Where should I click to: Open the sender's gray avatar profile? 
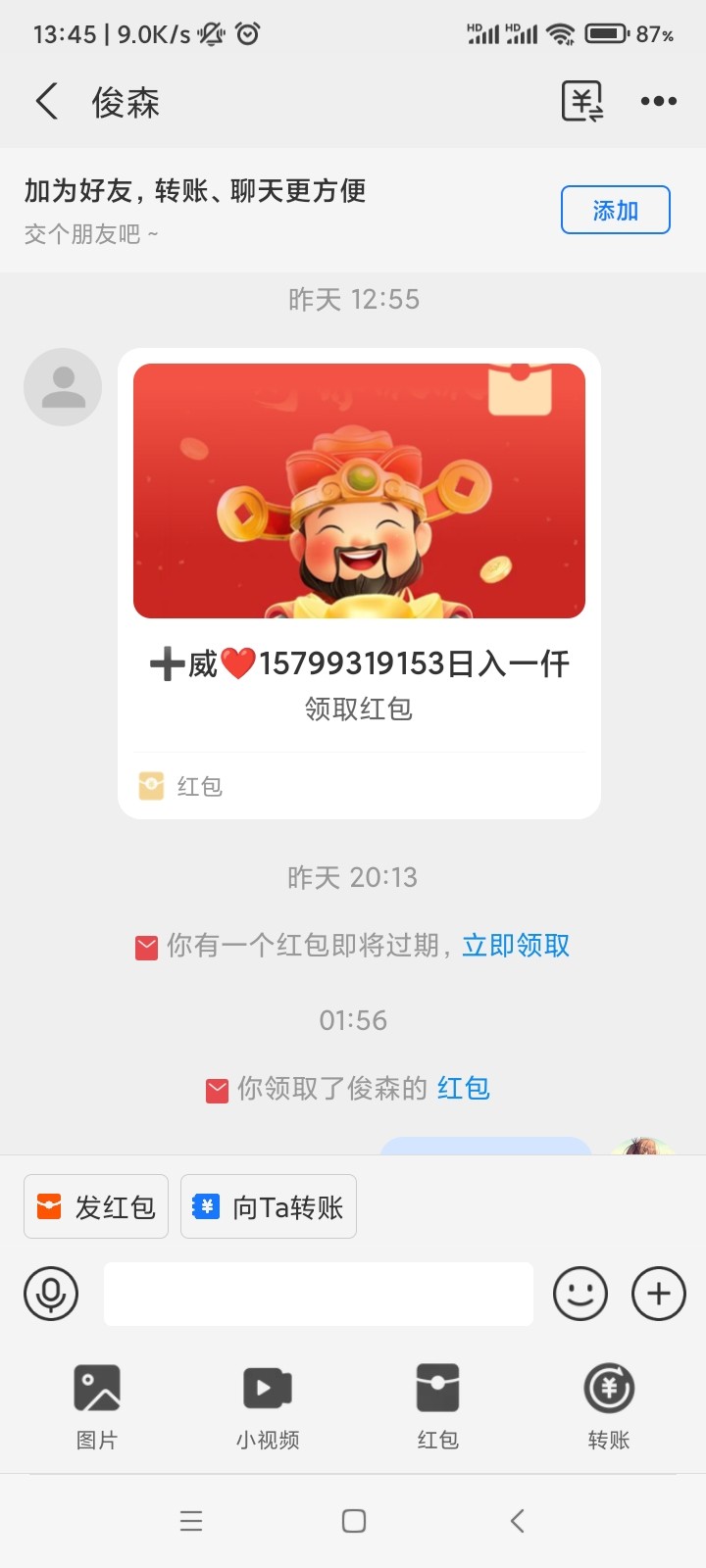(x=63, y=387)
